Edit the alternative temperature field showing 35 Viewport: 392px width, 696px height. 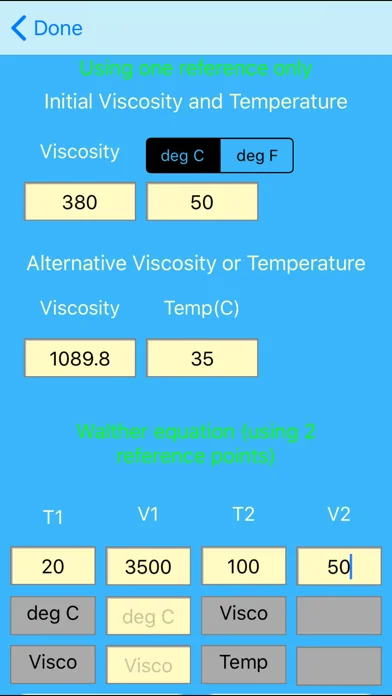202,358
